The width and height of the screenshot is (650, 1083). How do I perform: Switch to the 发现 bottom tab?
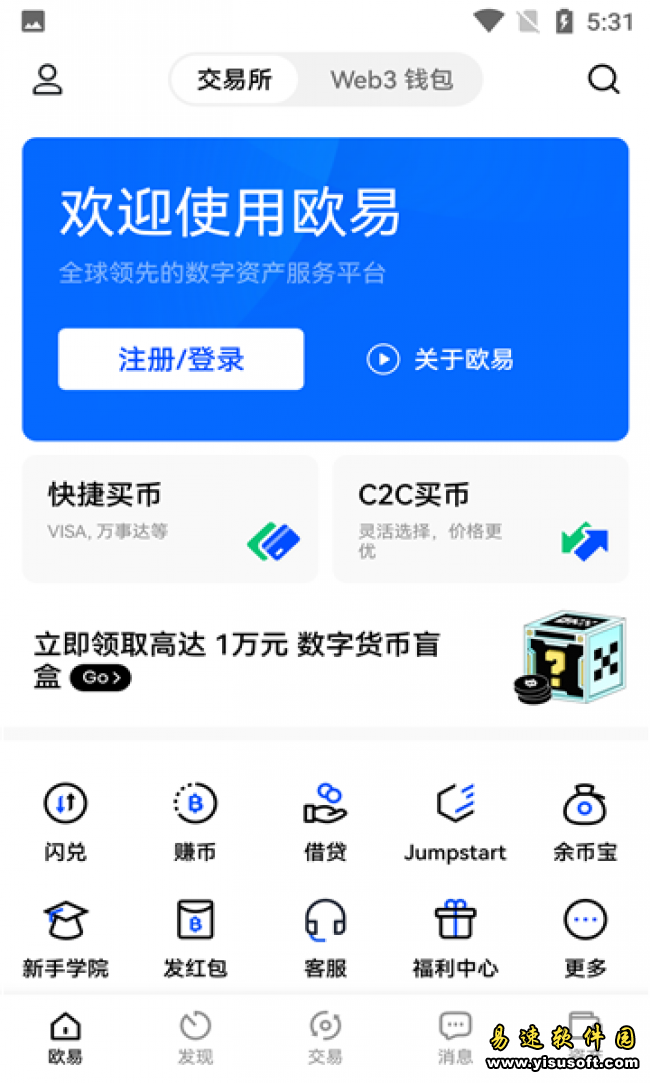[195, 1036]
